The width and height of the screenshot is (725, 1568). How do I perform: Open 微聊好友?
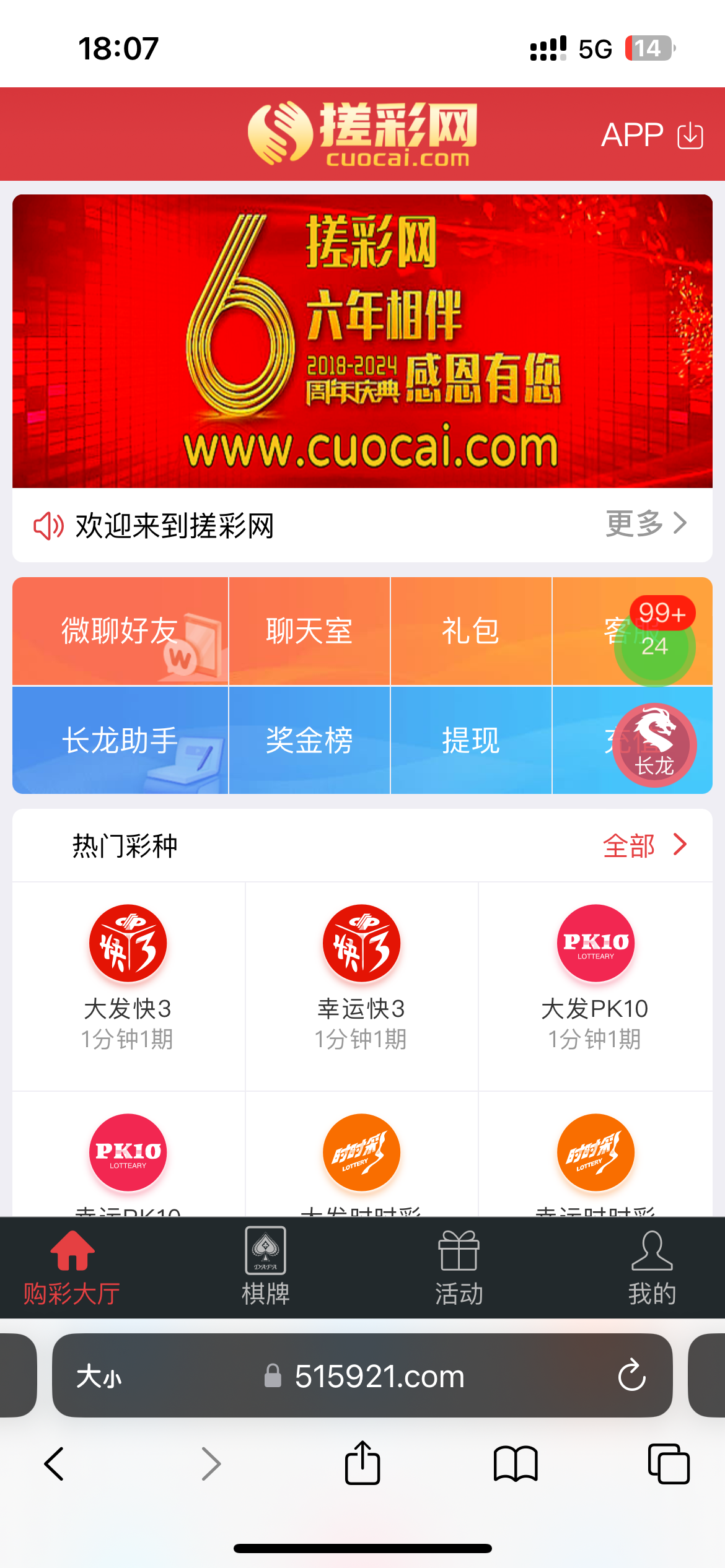click(120, 631)
